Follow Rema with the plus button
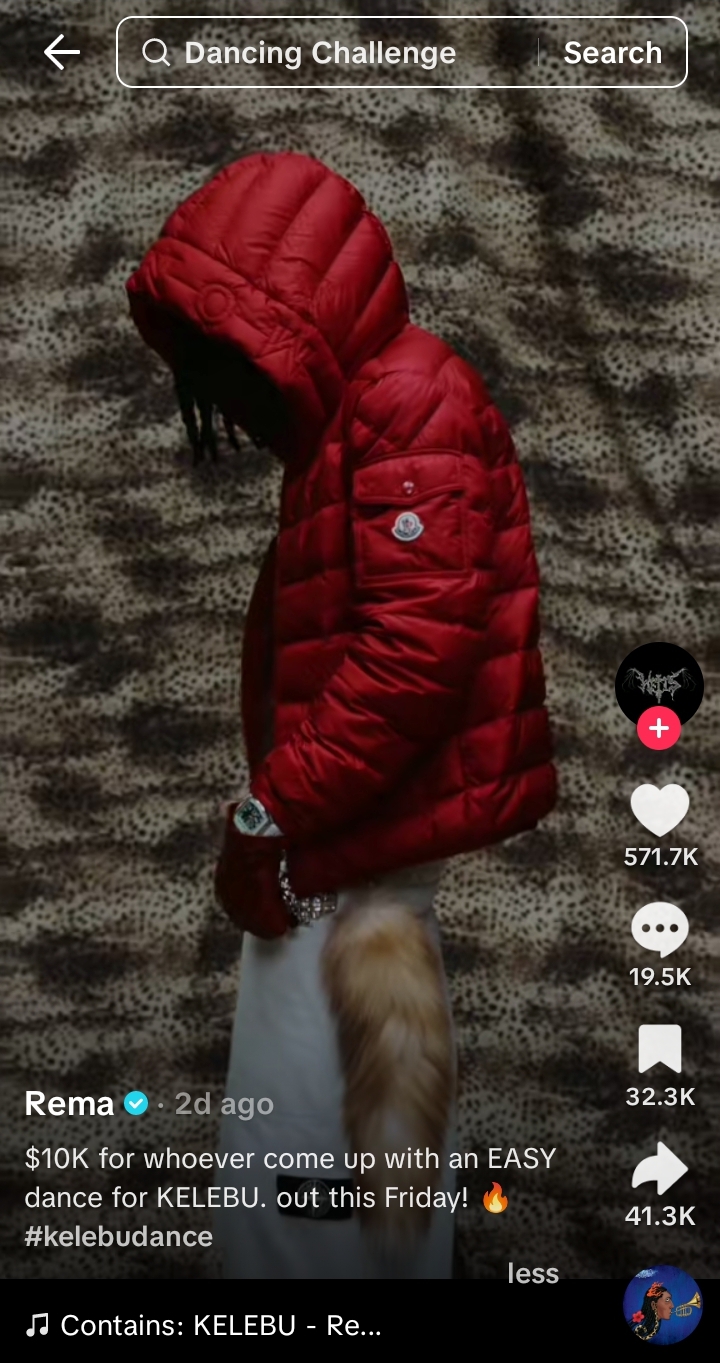The height and width of the screenshot is (1363, 720). [659, 729]
